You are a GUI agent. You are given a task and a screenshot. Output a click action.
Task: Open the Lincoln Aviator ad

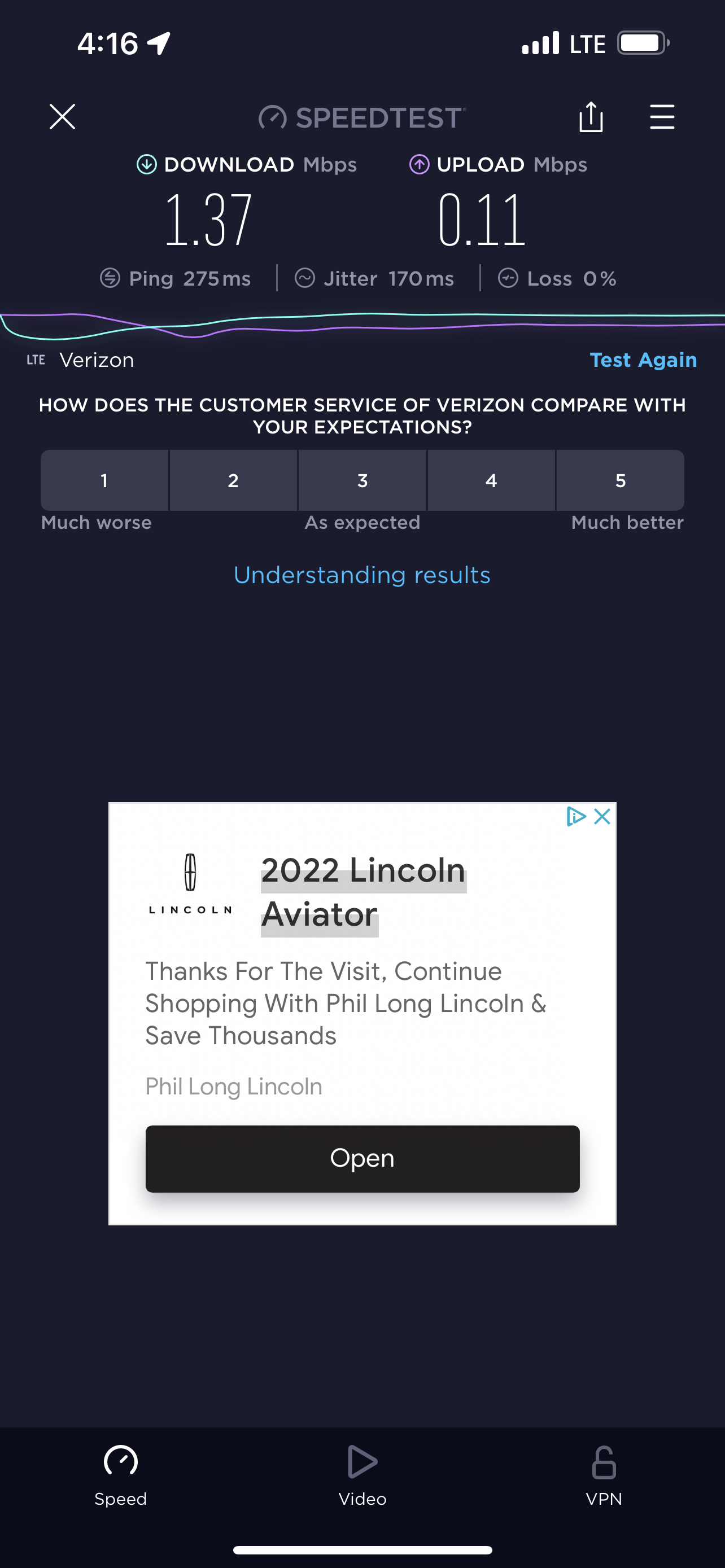click(x=362, y=1158)
